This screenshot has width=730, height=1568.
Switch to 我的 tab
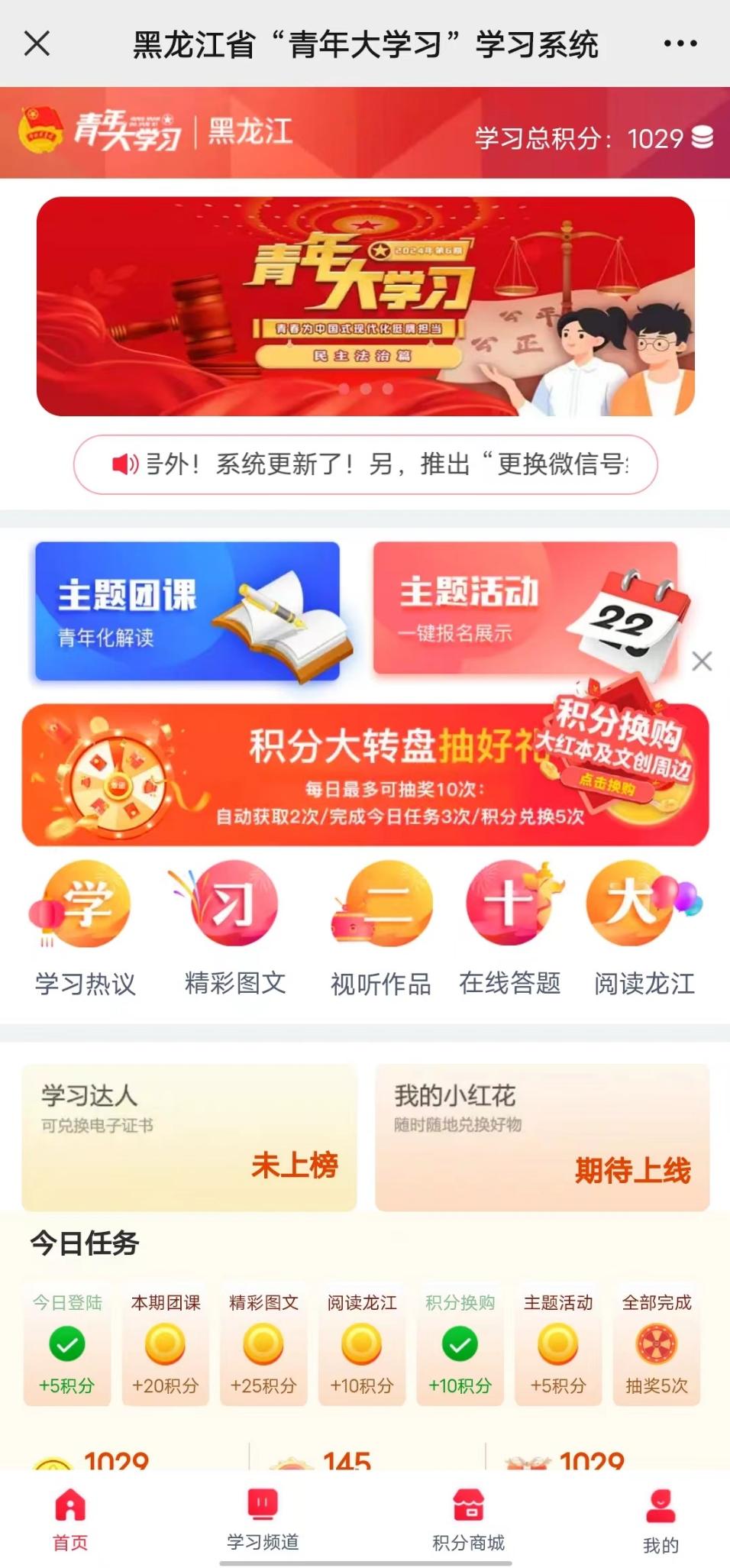(x=661, y=1520)
